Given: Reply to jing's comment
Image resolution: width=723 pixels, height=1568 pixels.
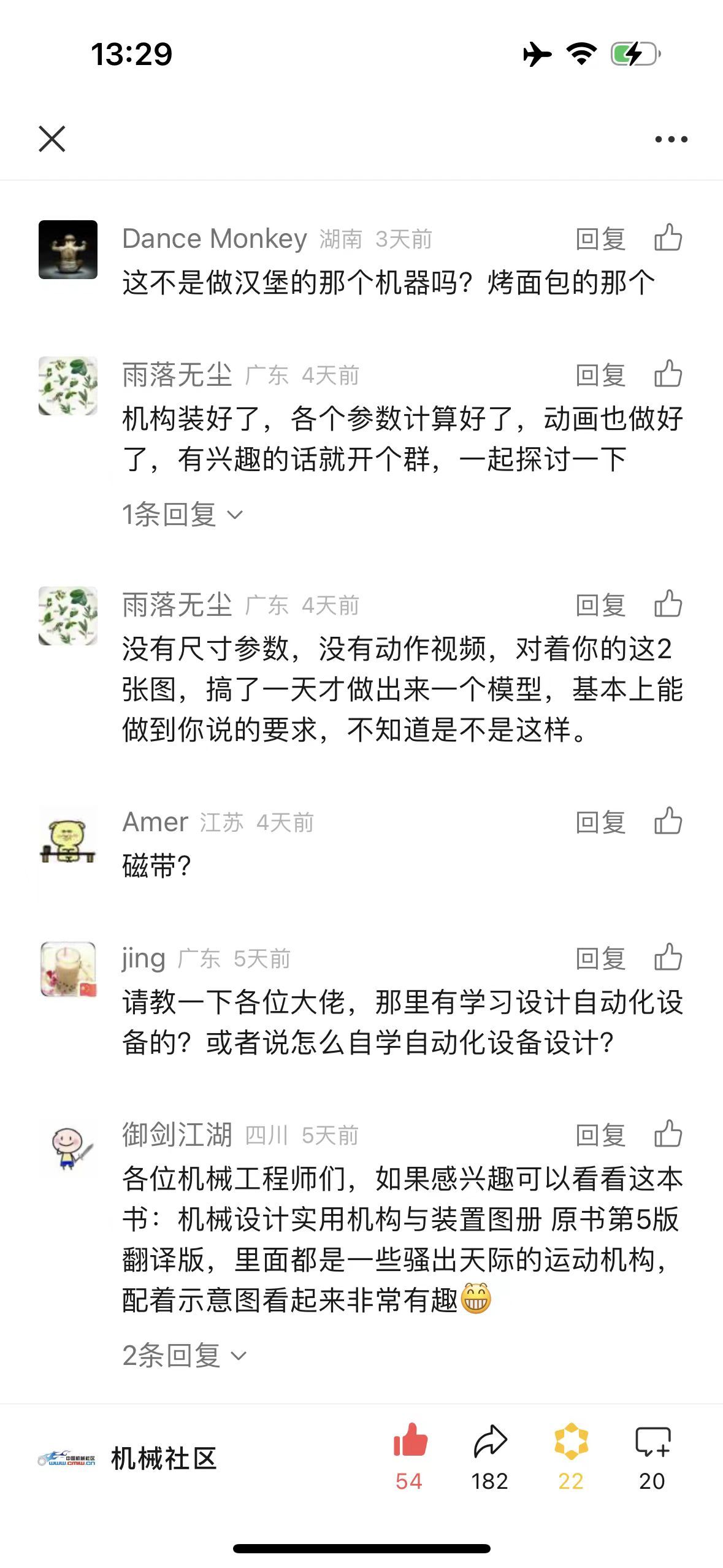Looking at the screenshot, I should pyautogui.click(x=600, y=958).
